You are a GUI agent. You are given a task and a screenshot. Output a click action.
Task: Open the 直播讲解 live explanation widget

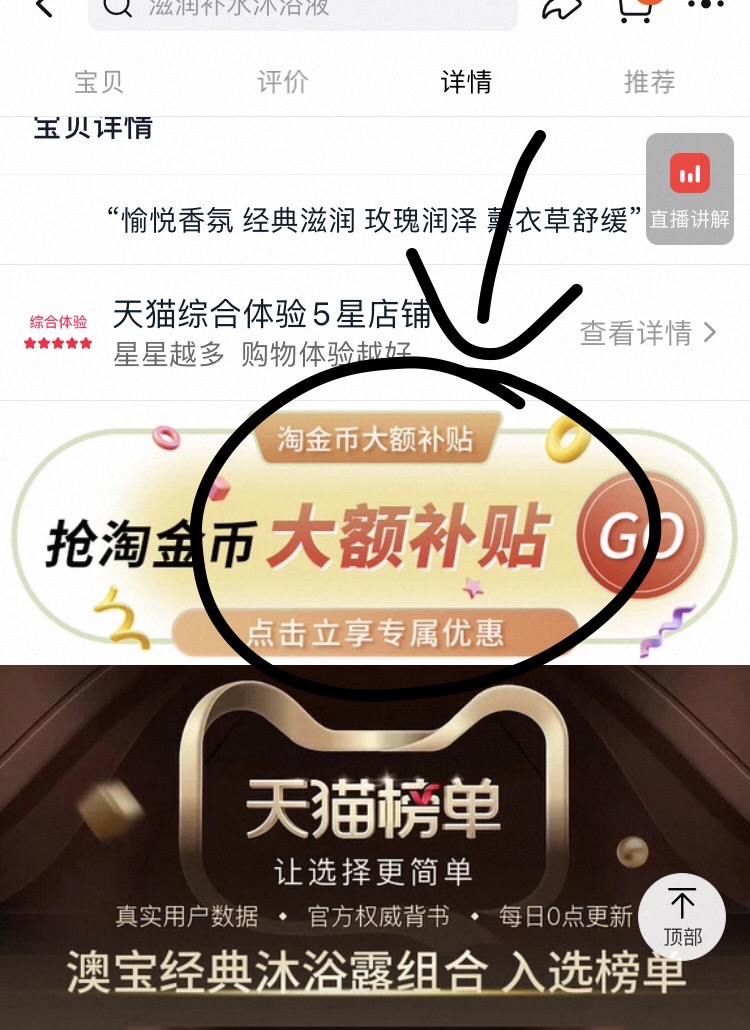[x=688, y=190]
